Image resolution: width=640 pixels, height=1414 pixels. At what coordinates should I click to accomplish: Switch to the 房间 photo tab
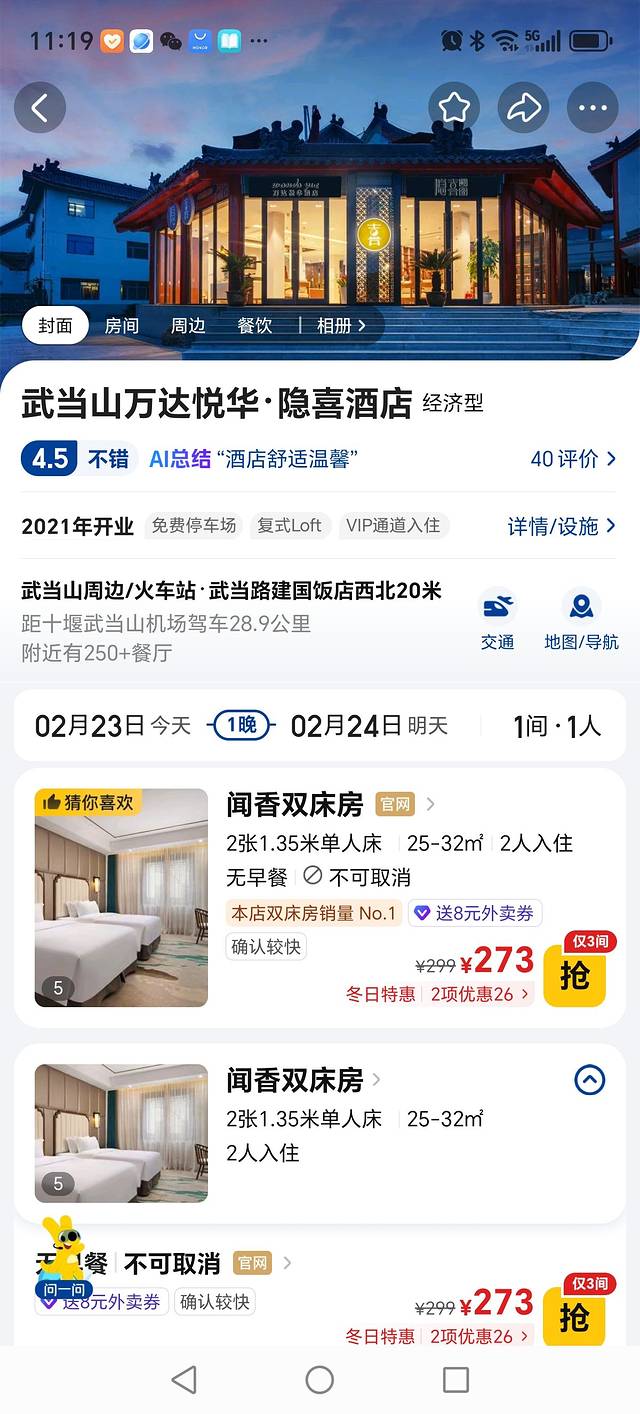click(x=121, y=325)
